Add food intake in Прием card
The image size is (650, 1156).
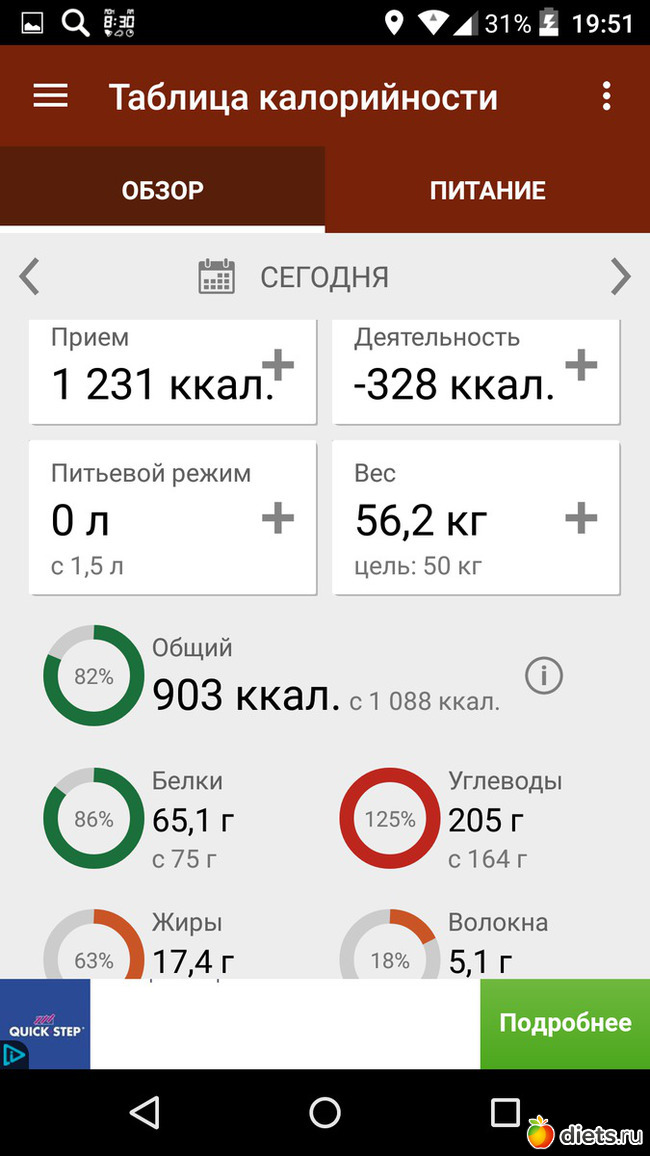coord(278,365)
